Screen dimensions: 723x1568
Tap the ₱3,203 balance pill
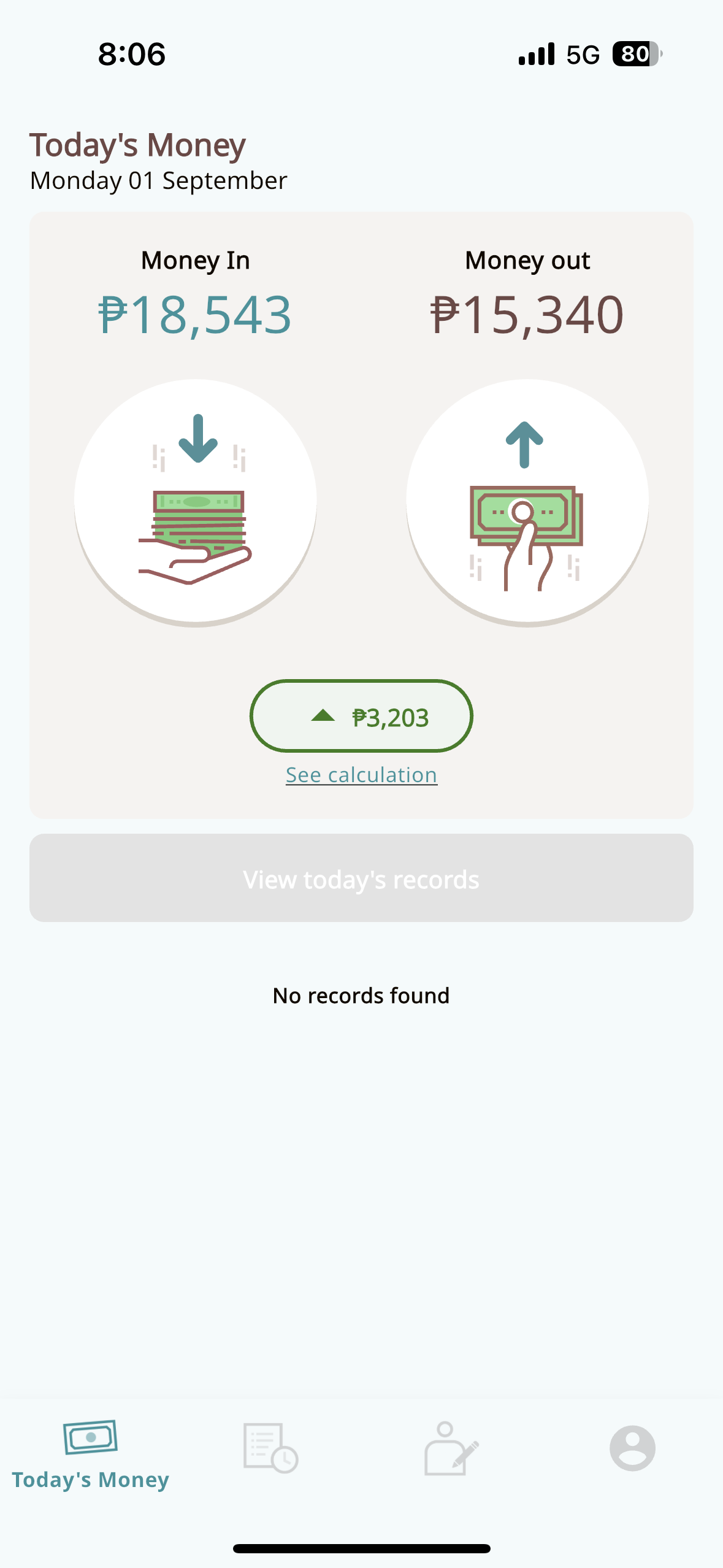[x=361, y=716]
